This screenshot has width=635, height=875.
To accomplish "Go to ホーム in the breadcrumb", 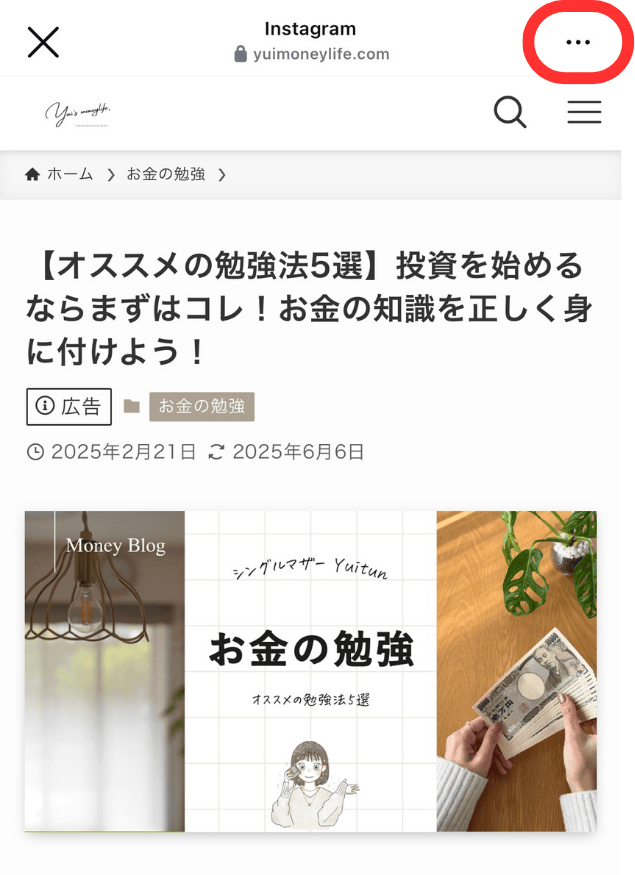I will tap(69, 174).
